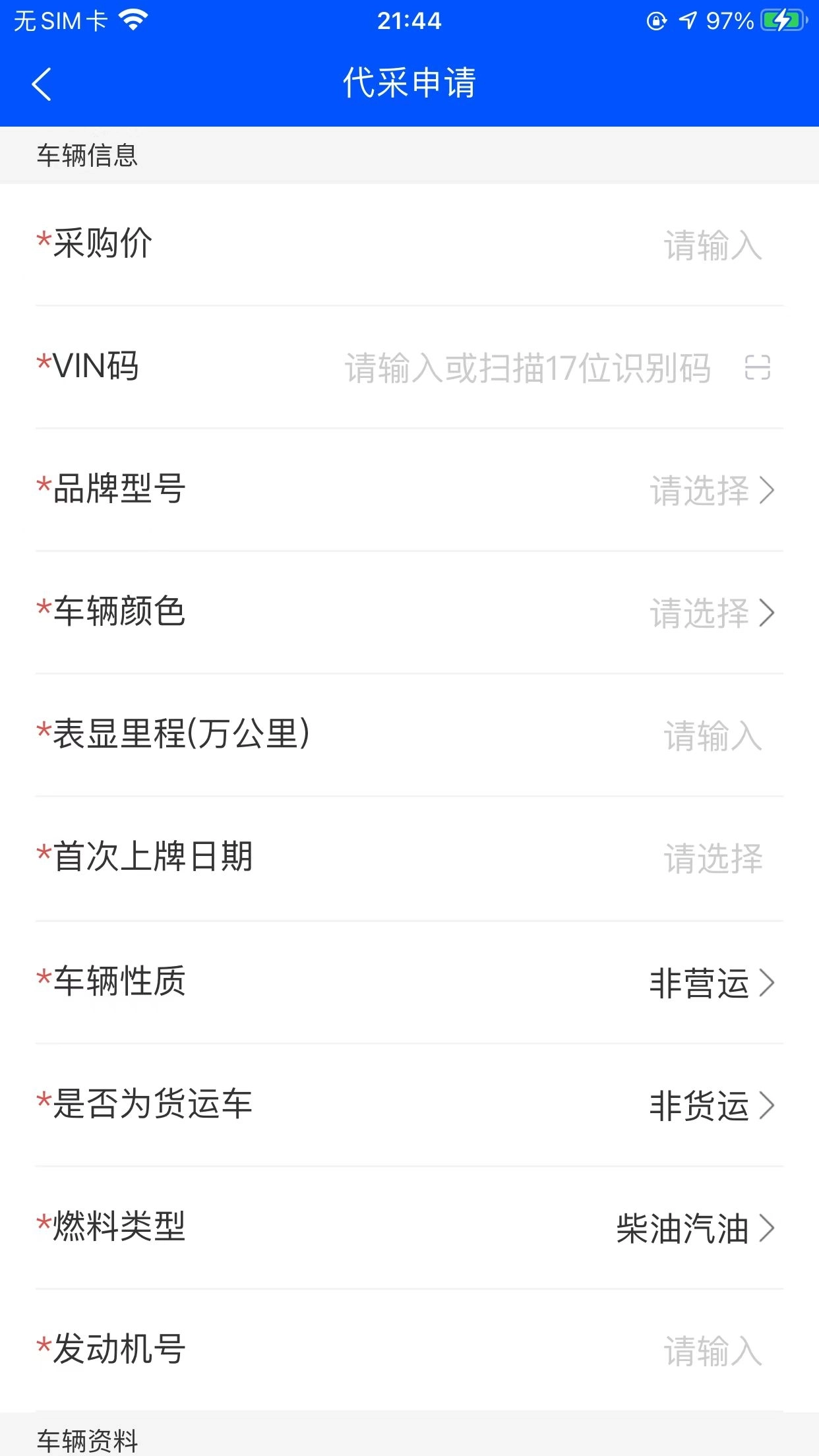Tap the clock showing 21:44
819x1456 pixels.
click(x=409, y=20)
